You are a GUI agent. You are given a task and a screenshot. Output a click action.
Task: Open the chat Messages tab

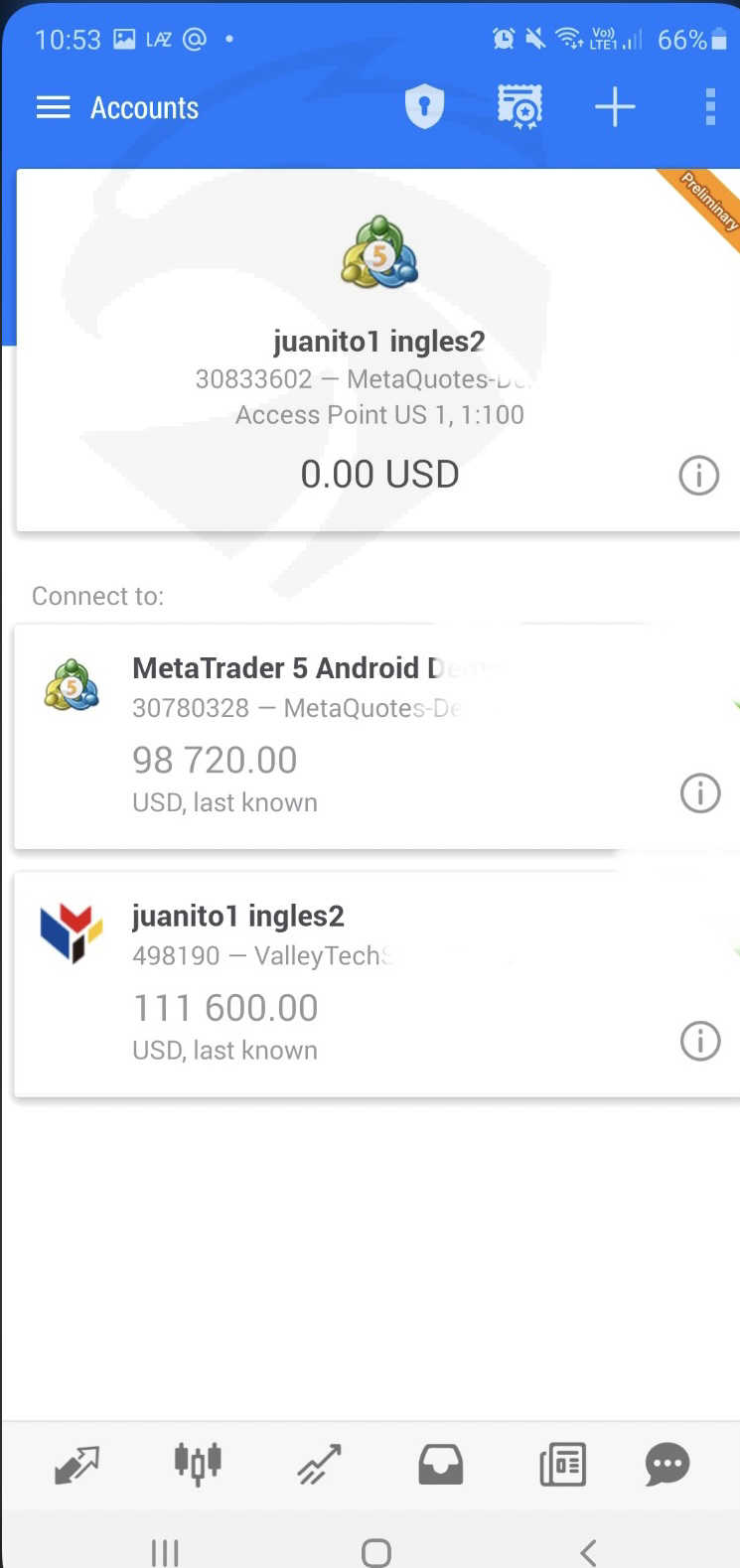click(666, 1465)
